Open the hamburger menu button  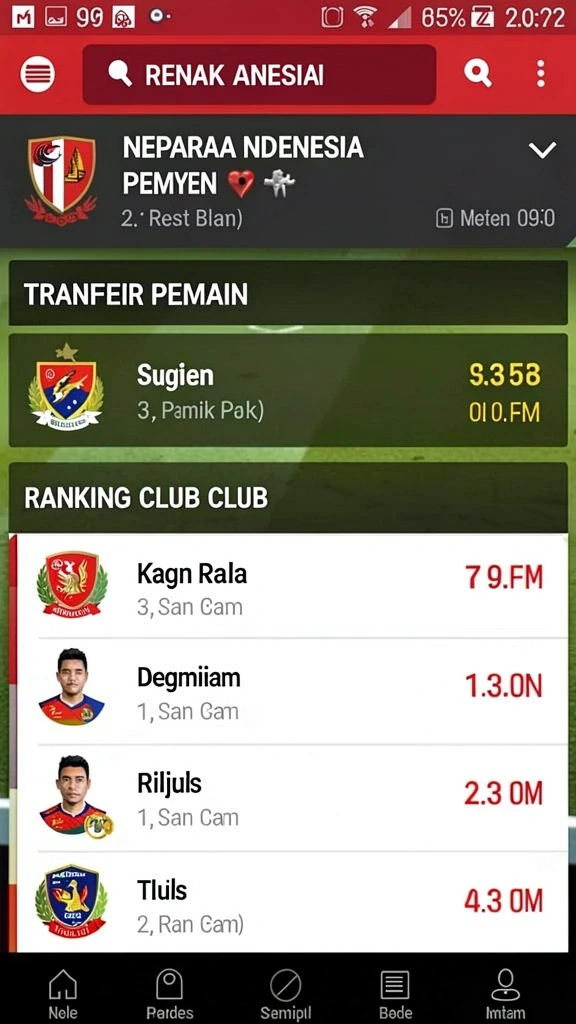(37, 74)
